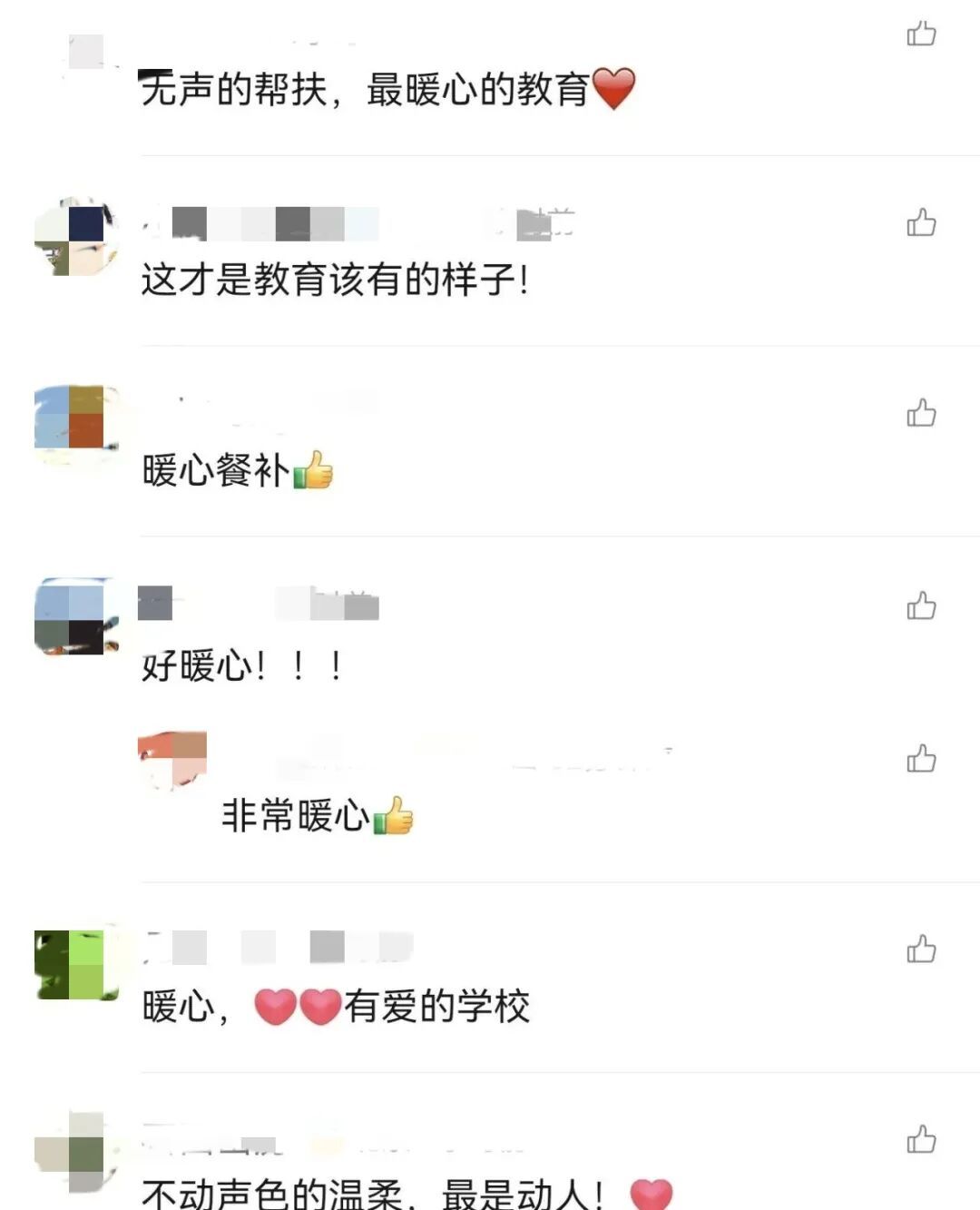The image size is (980, 1210).
Task: Open avatar of '有爱的学校' commenter
Action: [x=76, y=964]
